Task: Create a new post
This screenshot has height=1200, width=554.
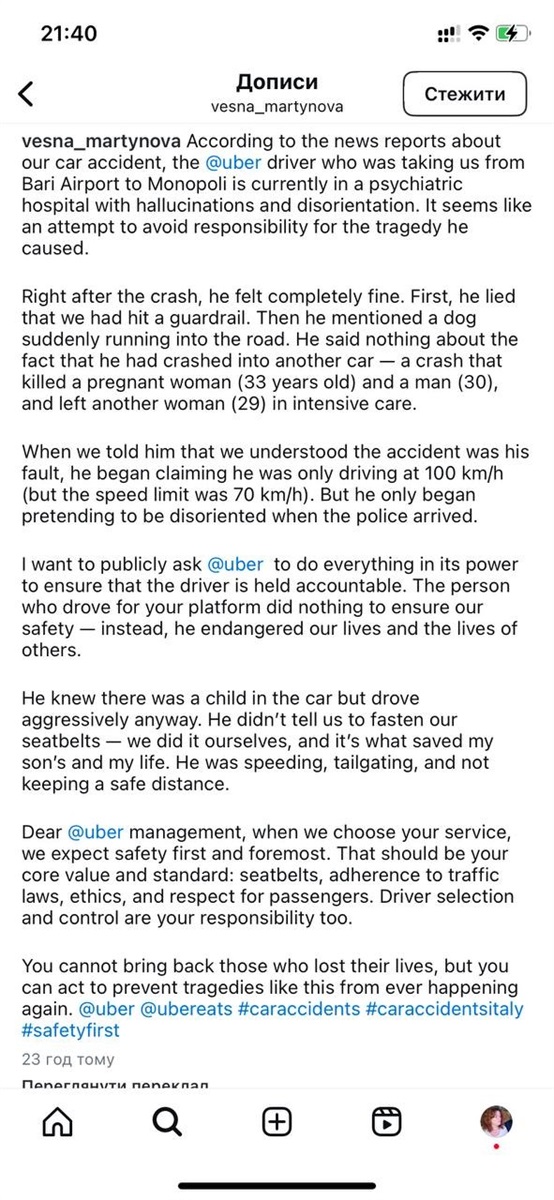Action: coord(277,1122)
